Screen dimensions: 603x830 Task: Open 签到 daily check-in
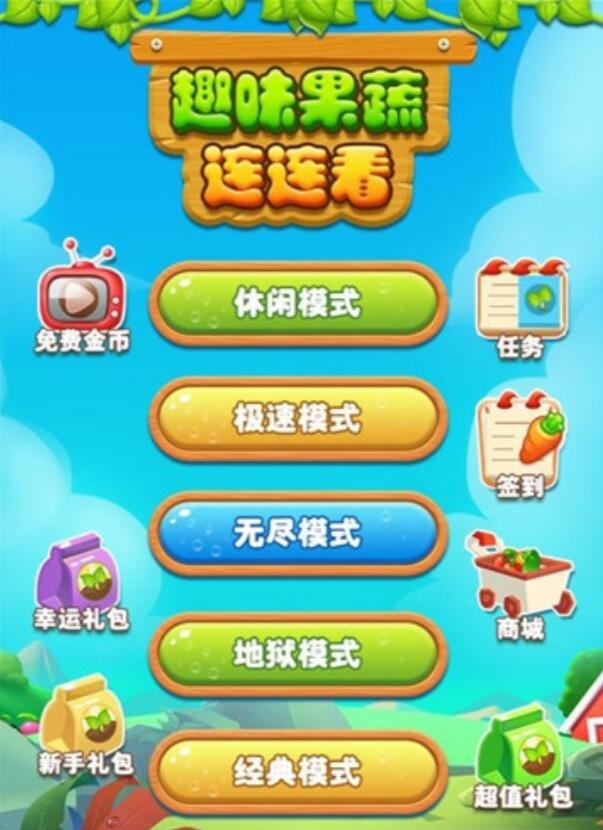tap(521, 438)
